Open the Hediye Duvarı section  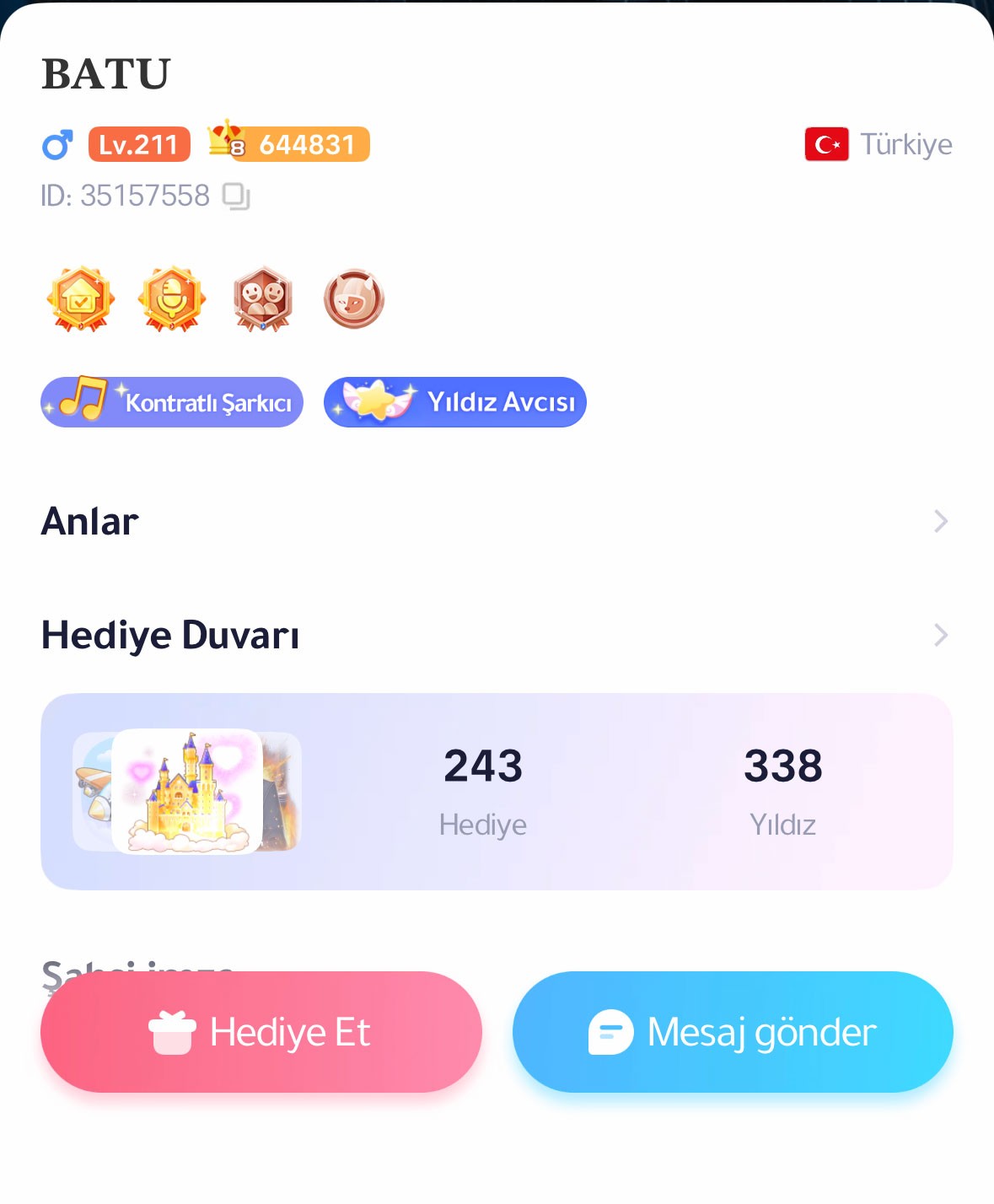click(496, 635)
